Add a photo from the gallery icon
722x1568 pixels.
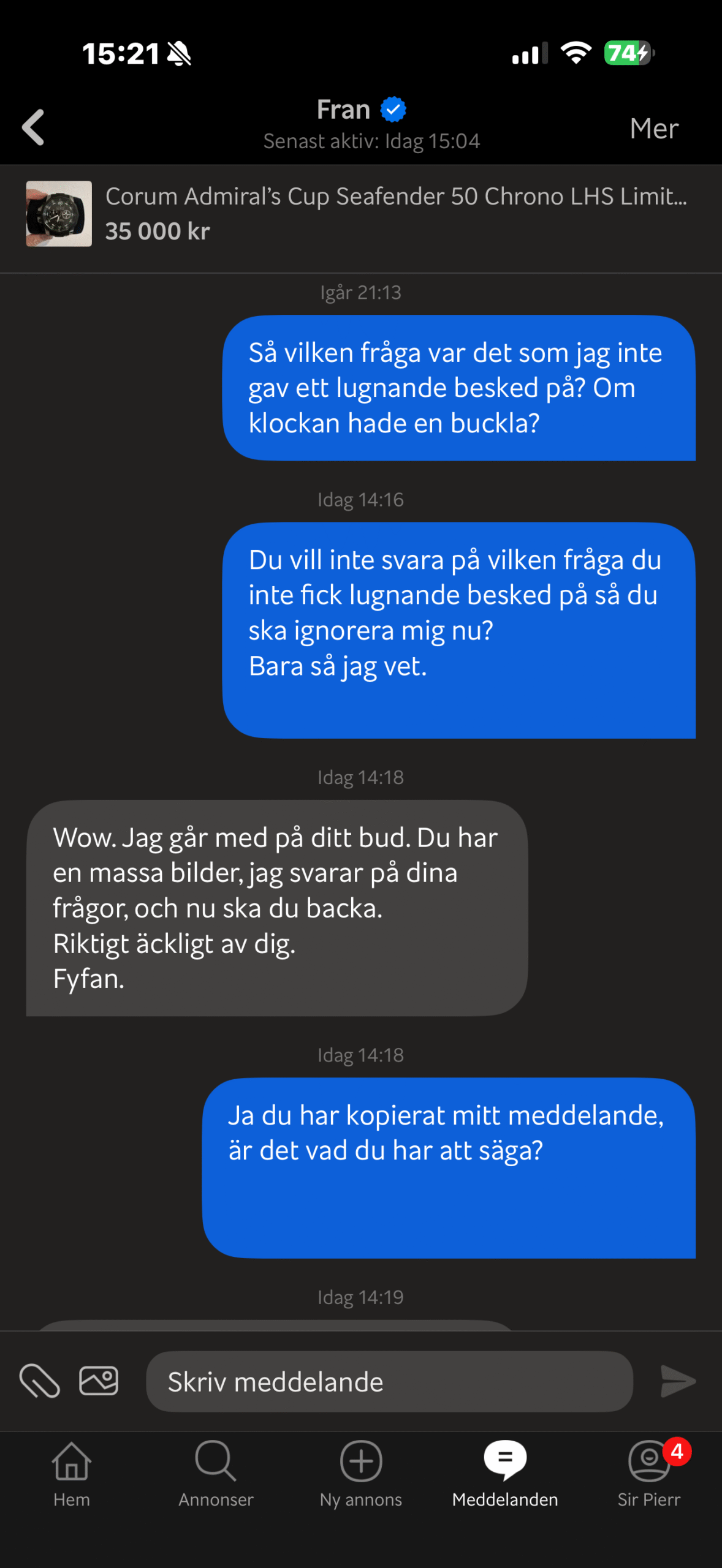coord(99,1381)
